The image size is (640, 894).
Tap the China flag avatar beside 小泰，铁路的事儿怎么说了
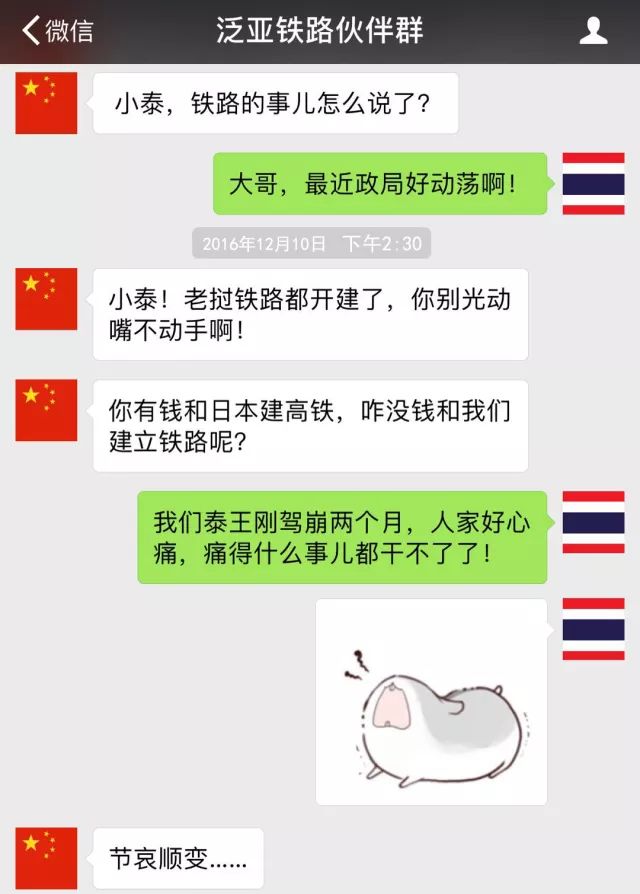coord(46,103)
